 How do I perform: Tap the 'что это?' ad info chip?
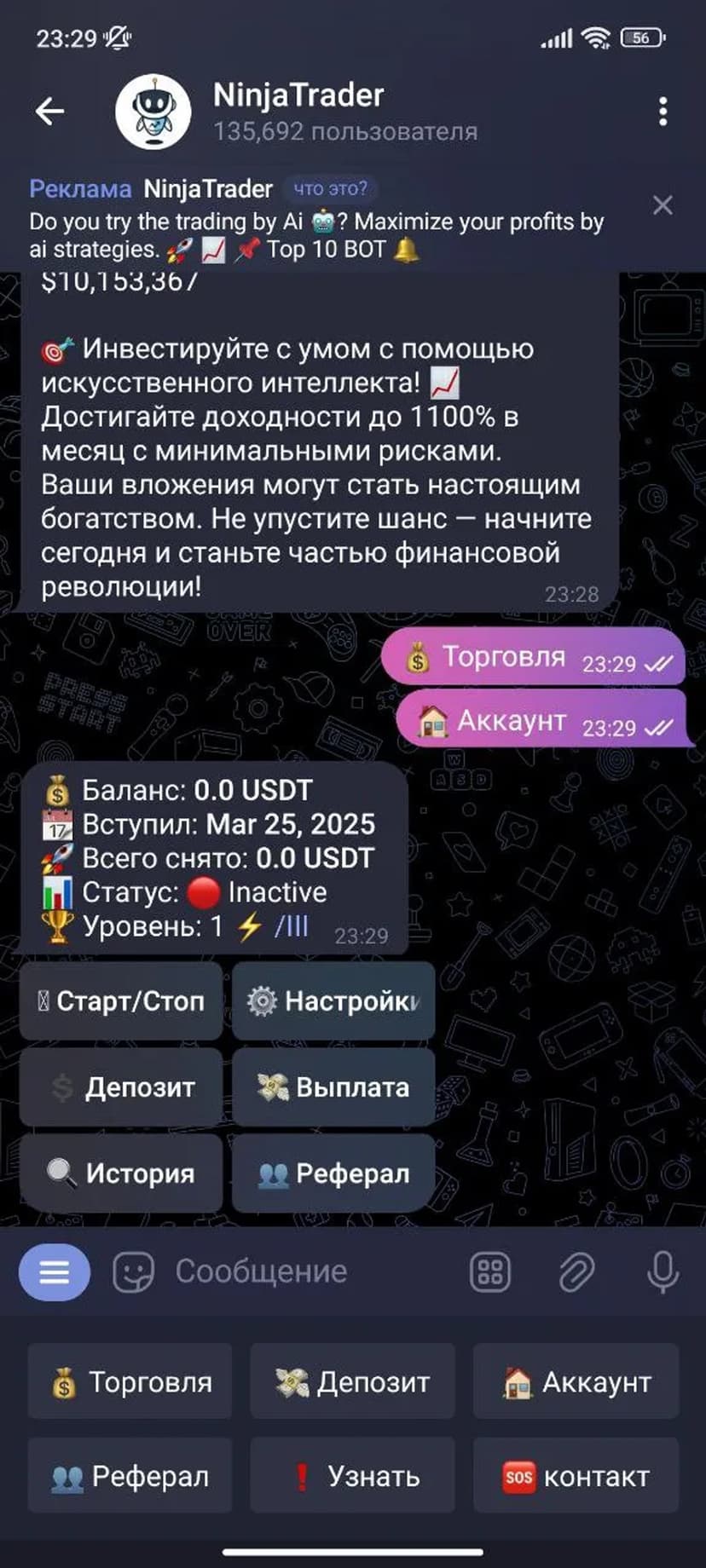click(331, 188)
